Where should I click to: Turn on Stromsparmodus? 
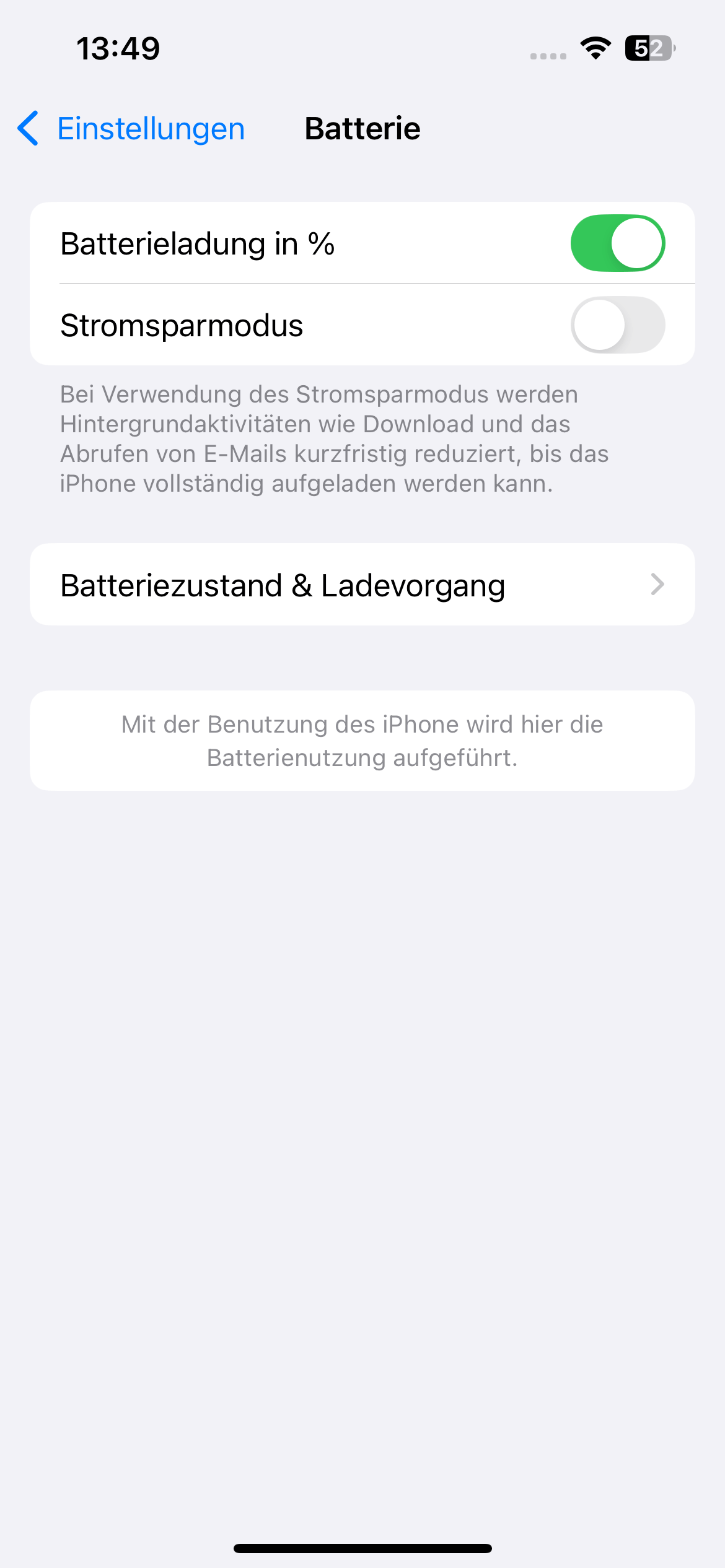click(x=617, y=325)
